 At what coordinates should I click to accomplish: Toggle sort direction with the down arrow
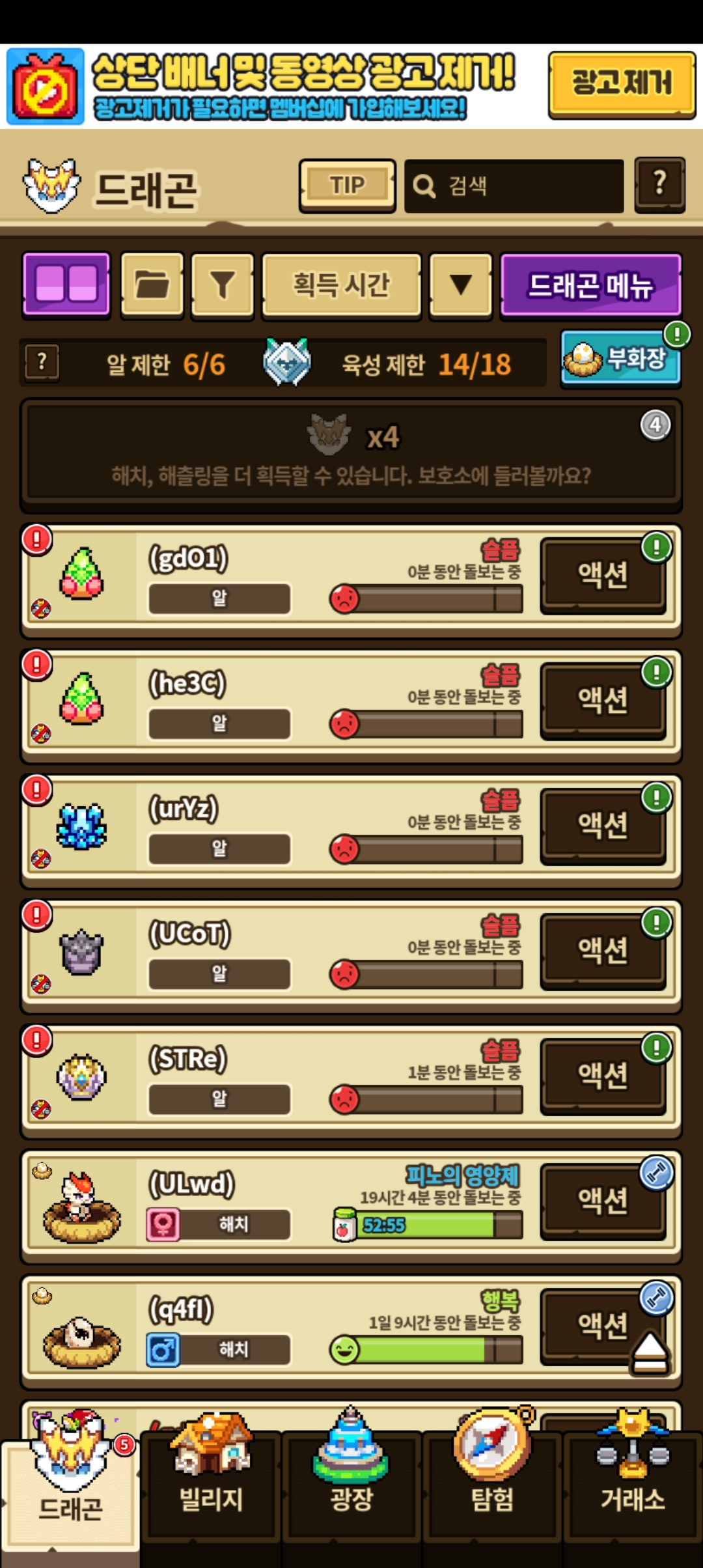[x=461, y=286]
